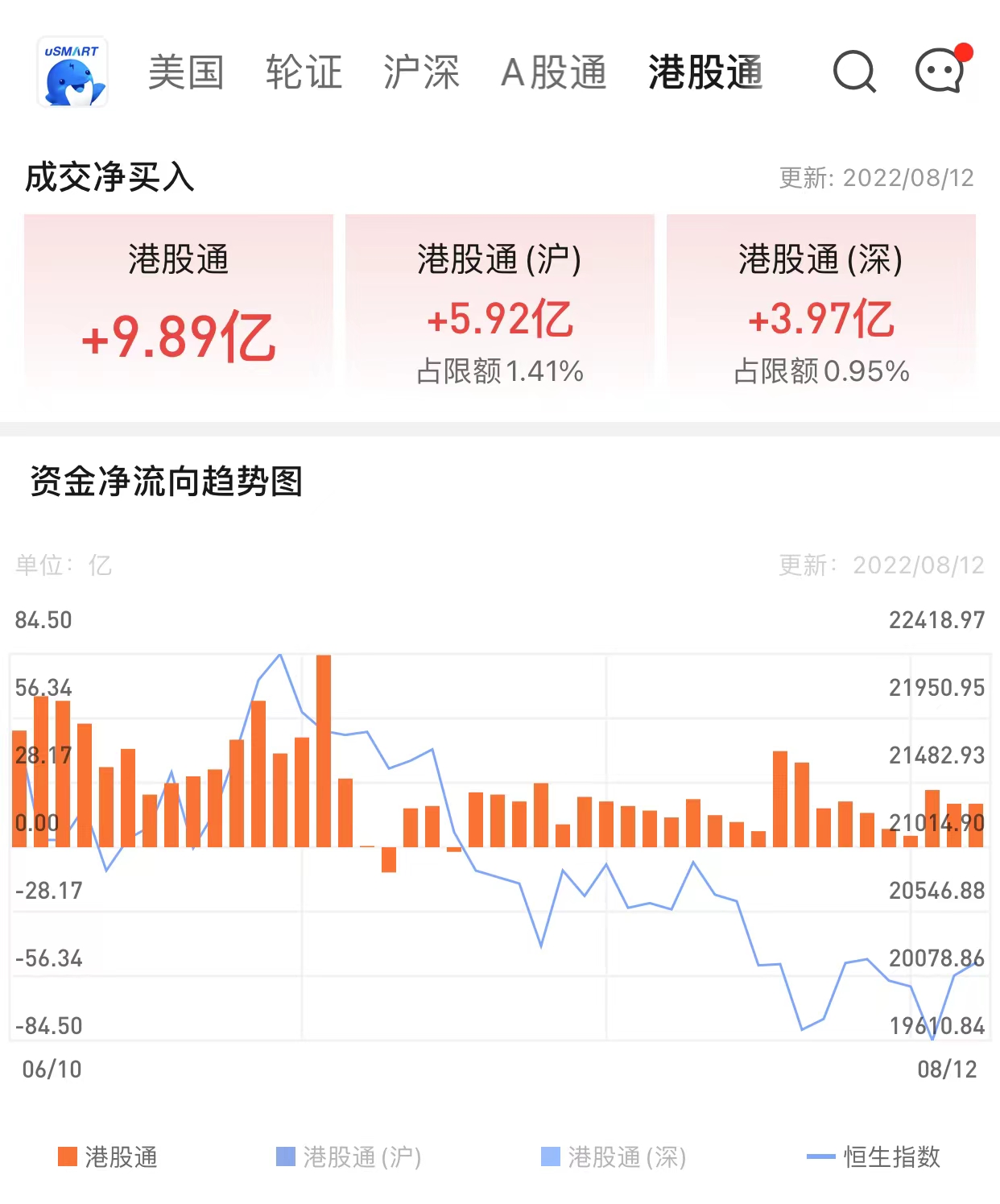
Task: Open the 港股通 +9.89亿 card
Action: (x=178, y=304)
